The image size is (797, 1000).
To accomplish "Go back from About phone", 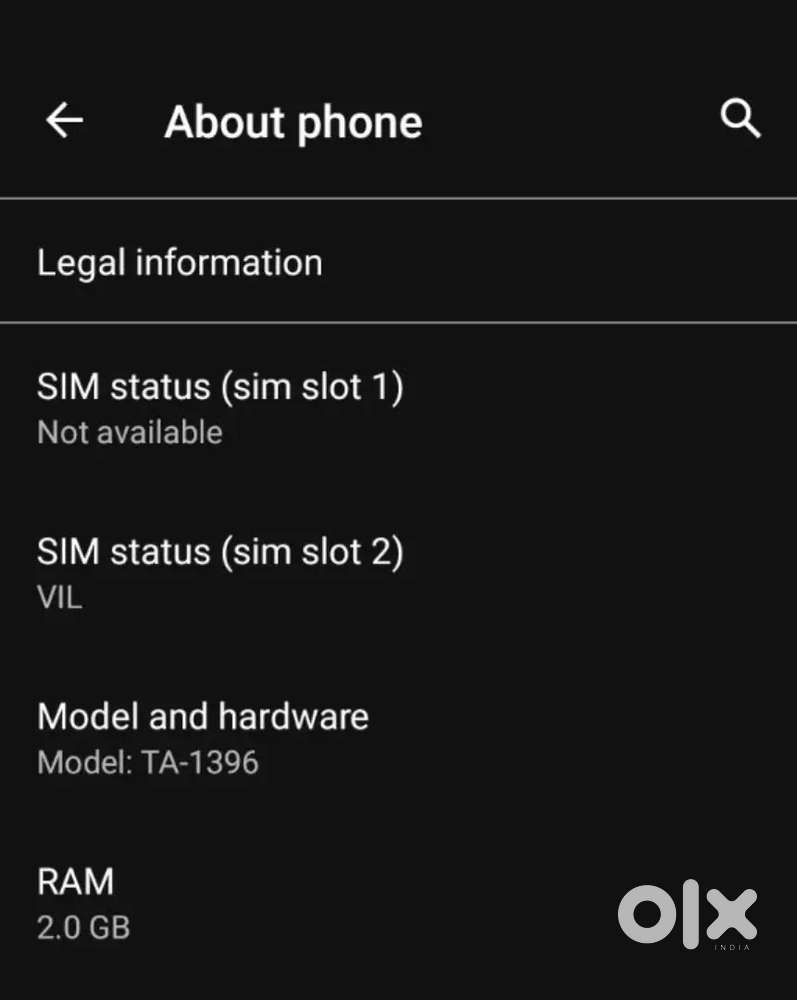I will coord(64,121).
